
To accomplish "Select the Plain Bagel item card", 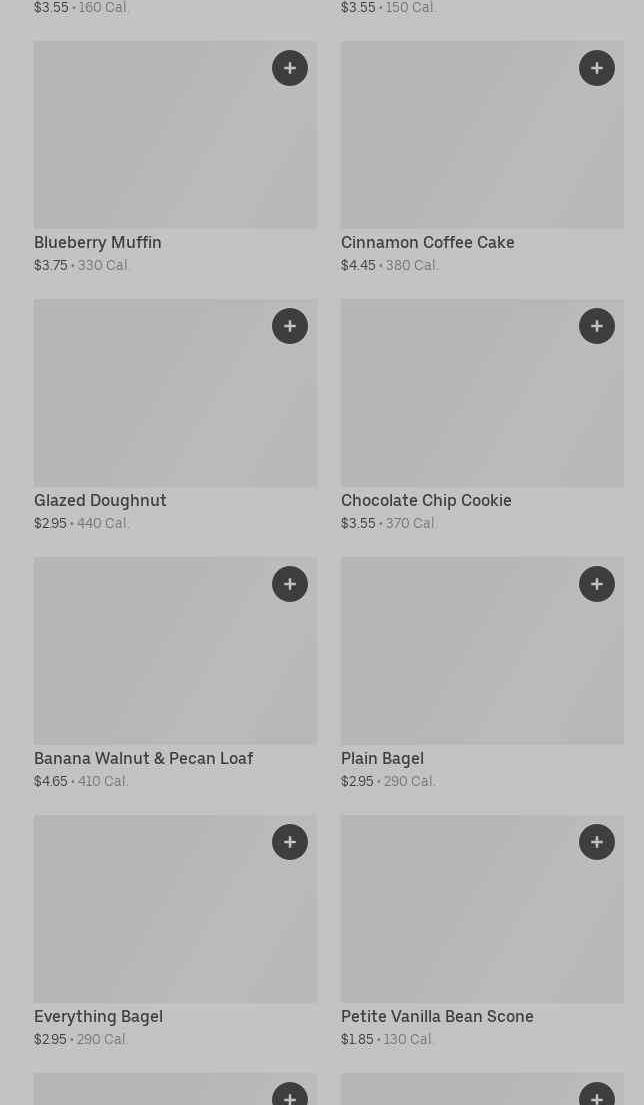I will coord(483,673).
